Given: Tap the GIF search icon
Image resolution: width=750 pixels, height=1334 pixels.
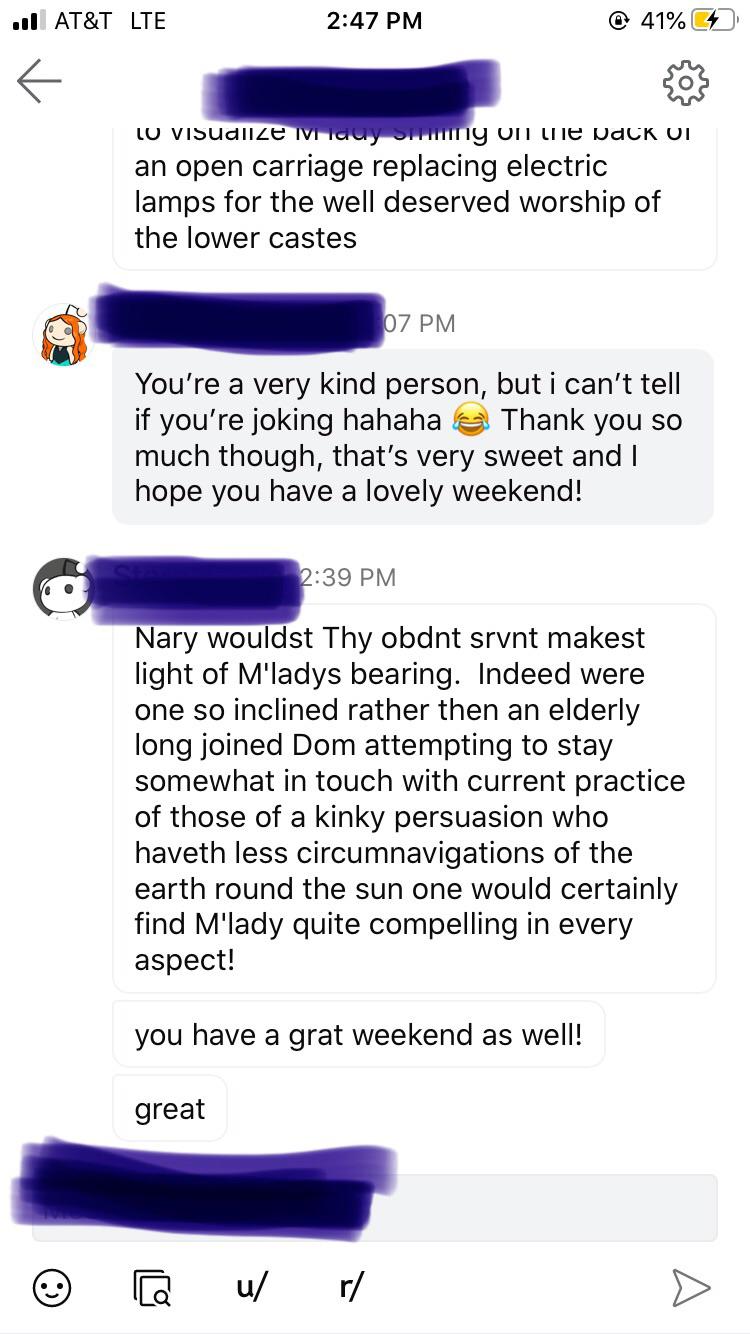Looking at the screenshot, I should (152, 1288).
